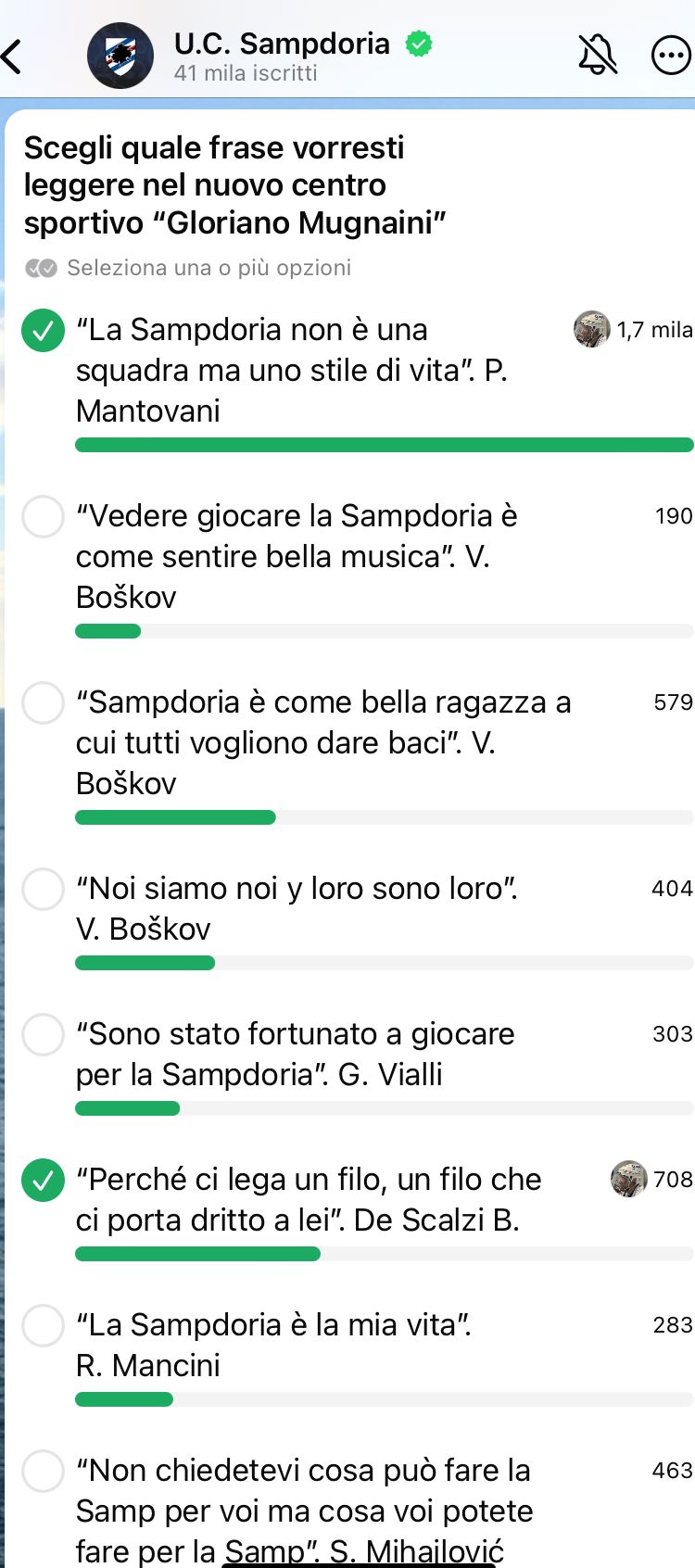The width and height of the screenshot is (695, 1568).
Task: Tap the muted notifications bell icon
Action: click(x=598, y=55)
